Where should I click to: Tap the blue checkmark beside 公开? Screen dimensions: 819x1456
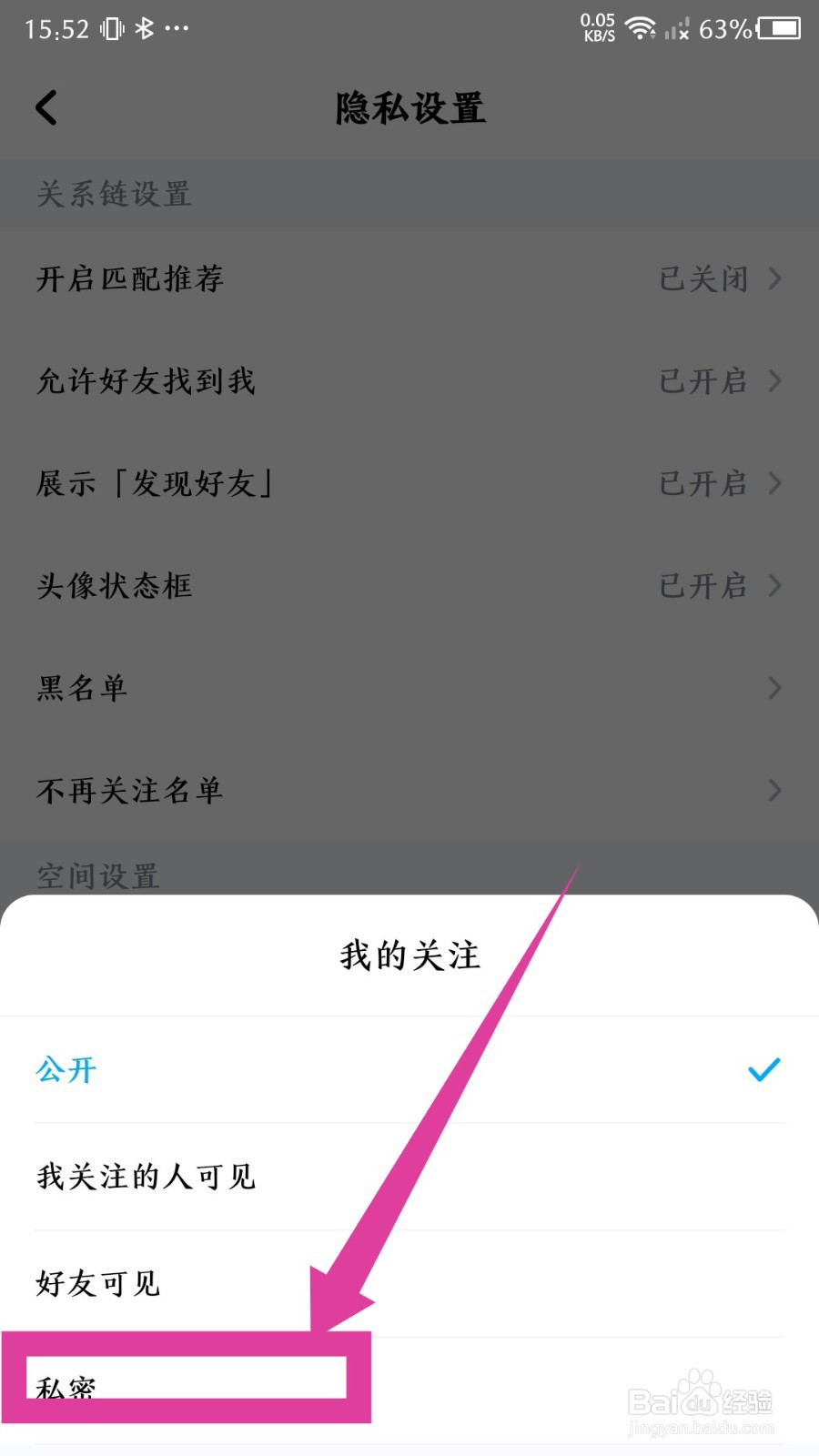[763, 1070]
